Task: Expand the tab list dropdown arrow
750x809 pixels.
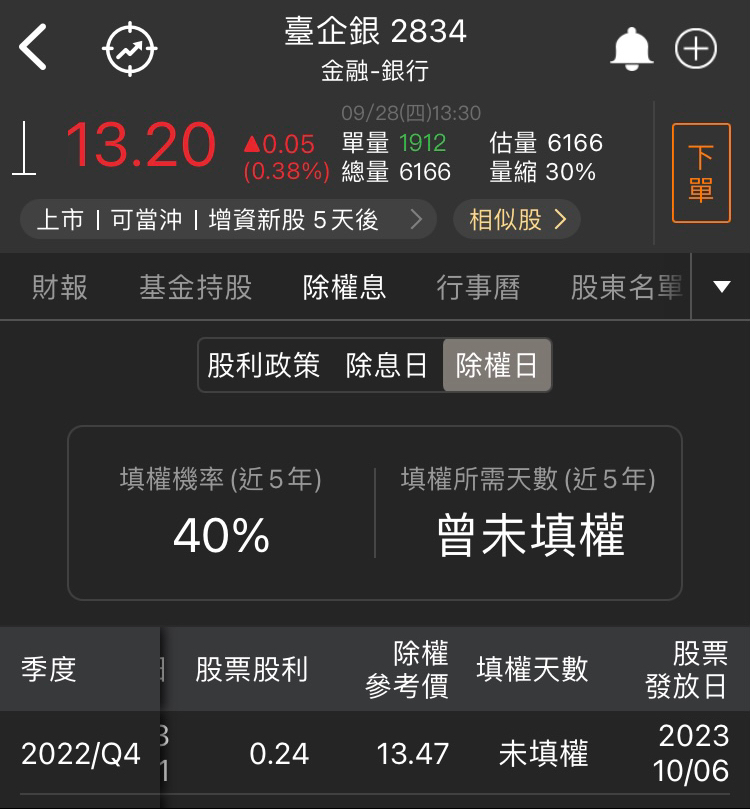Action: [722, 288]
